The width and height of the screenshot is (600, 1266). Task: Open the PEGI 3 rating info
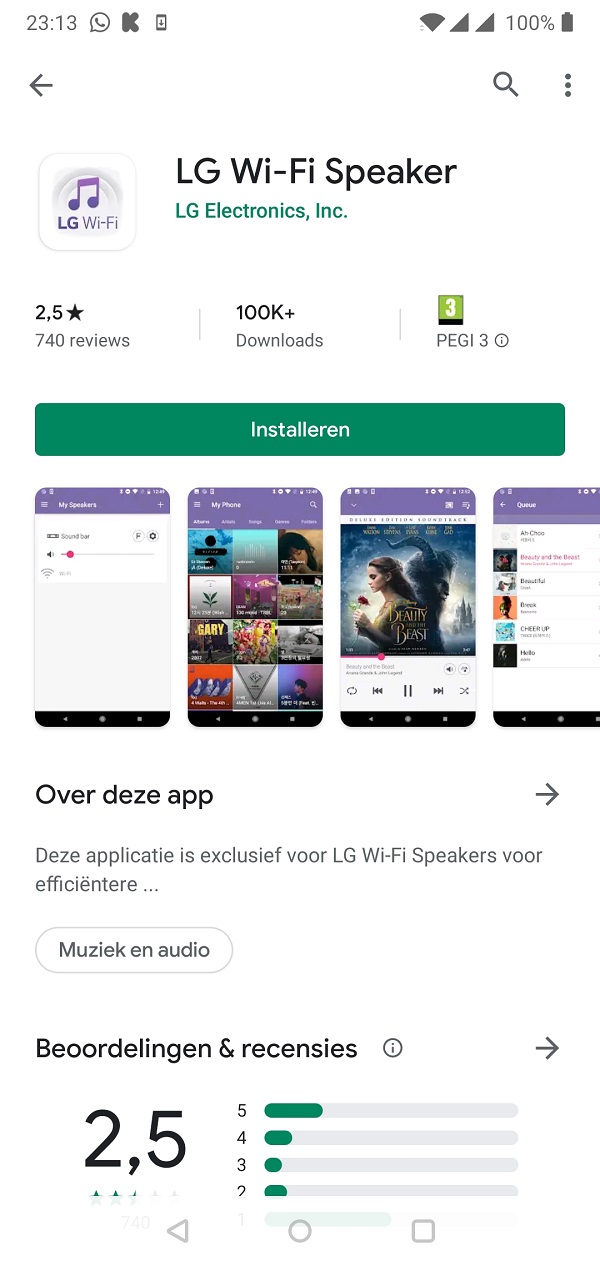(472, 323)
